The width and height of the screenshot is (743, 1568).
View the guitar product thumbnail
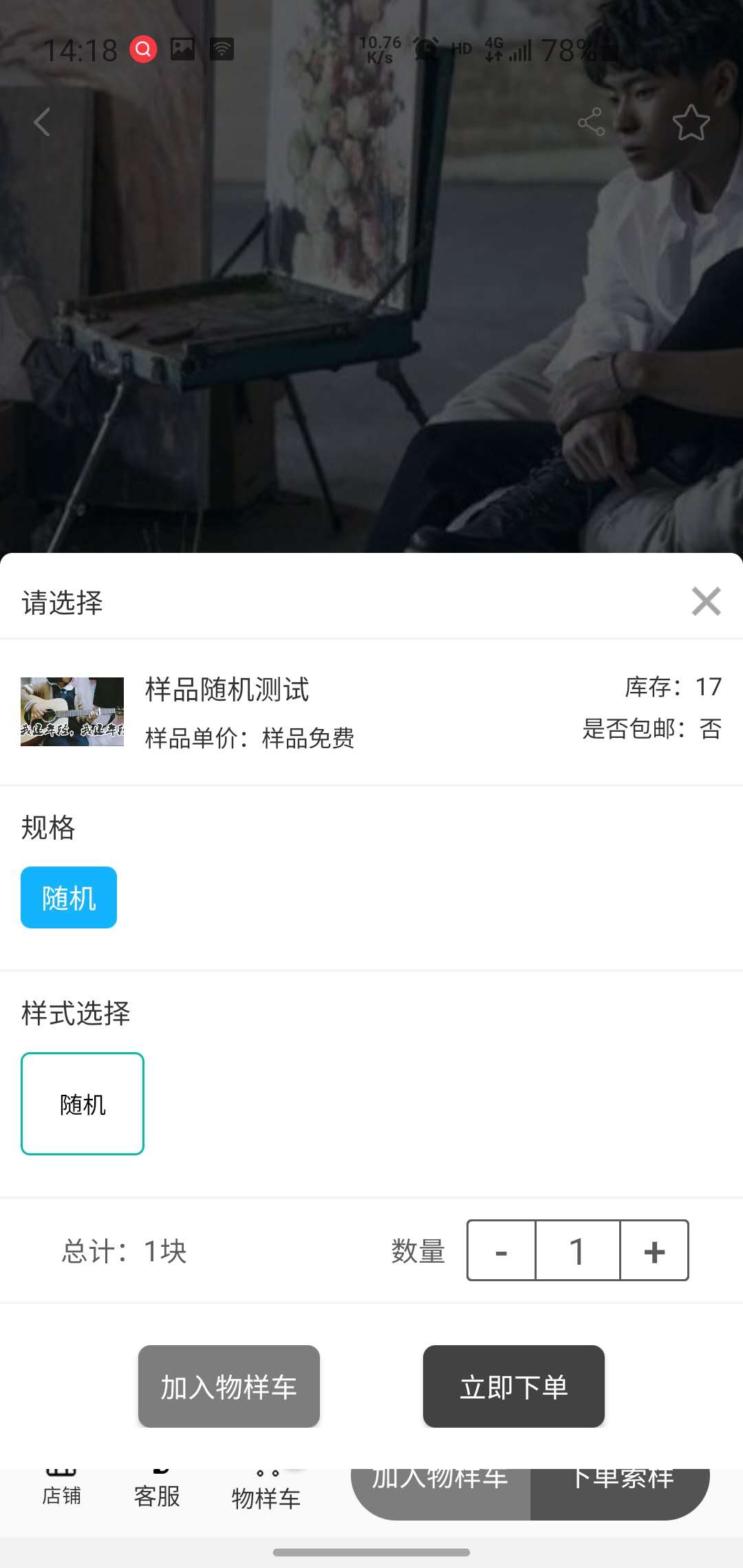click(x=72, y=712)
